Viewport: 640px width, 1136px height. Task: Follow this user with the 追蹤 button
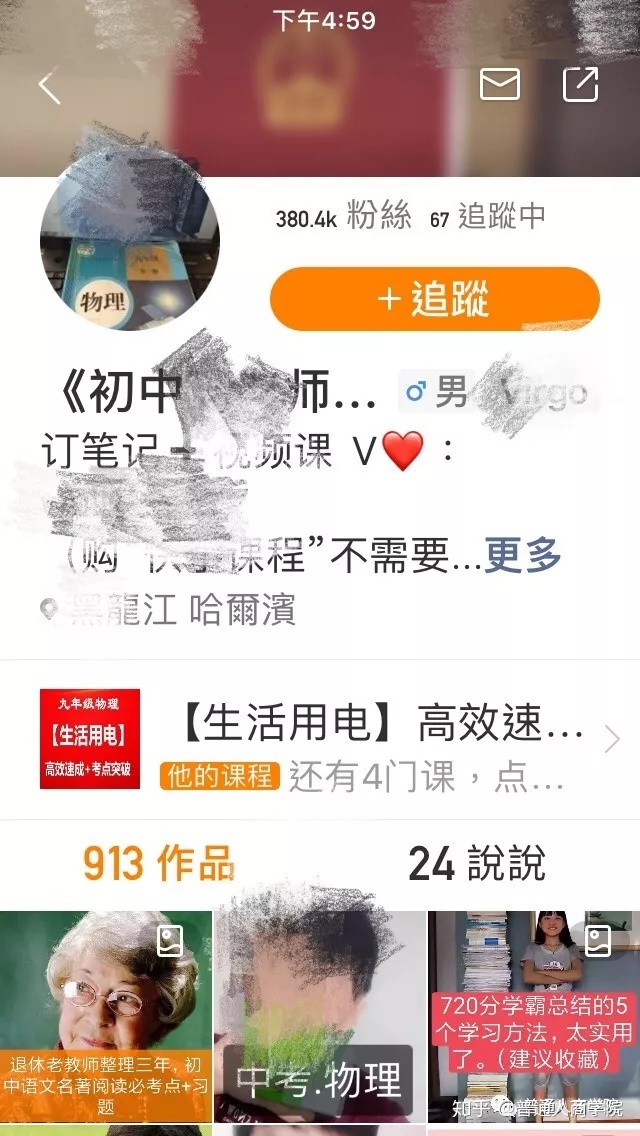(x=434, y=299)
